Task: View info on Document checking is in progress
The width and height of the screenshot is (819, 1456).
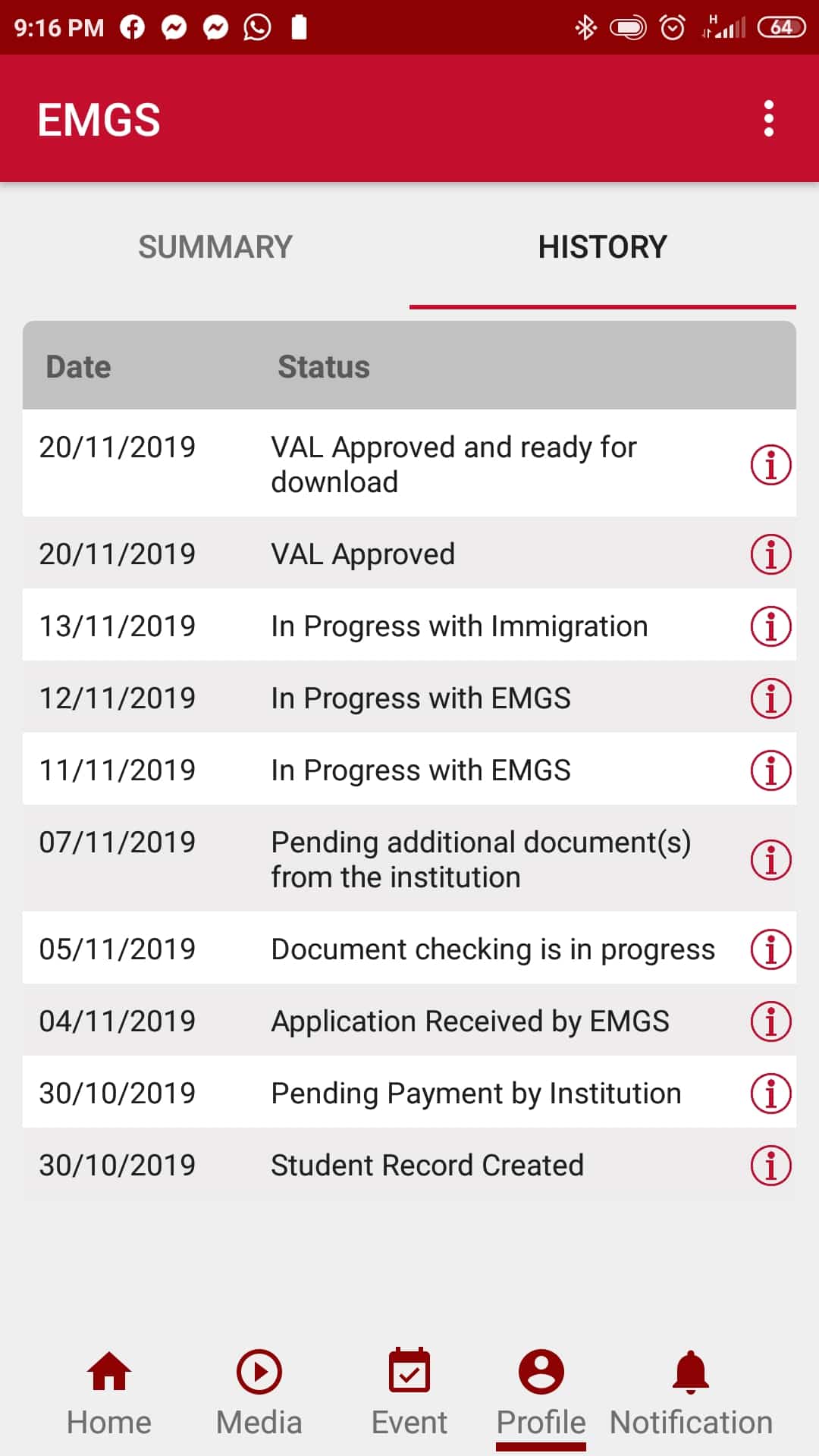Action: [770, 949]
